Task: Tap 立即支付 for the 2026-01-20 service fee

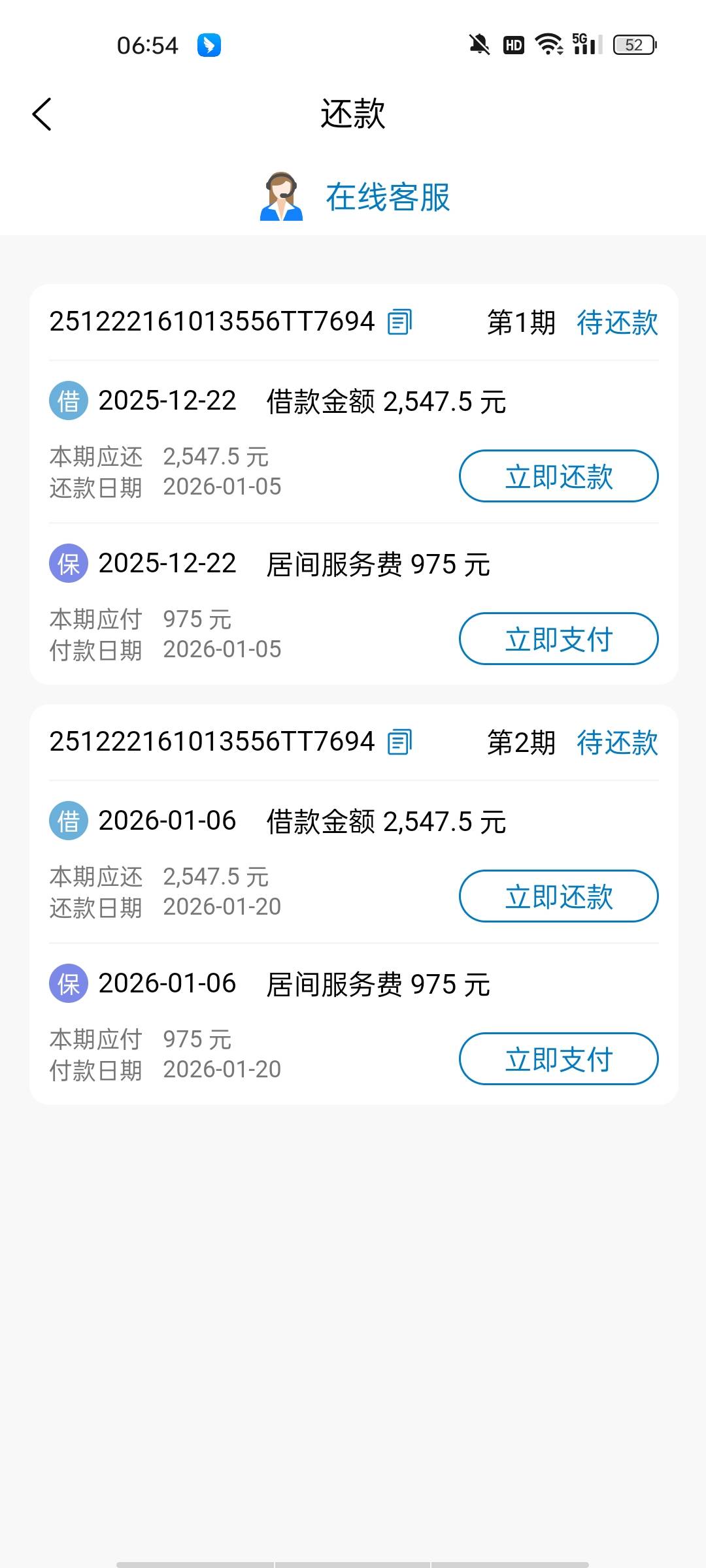Action: [558, 1059]
